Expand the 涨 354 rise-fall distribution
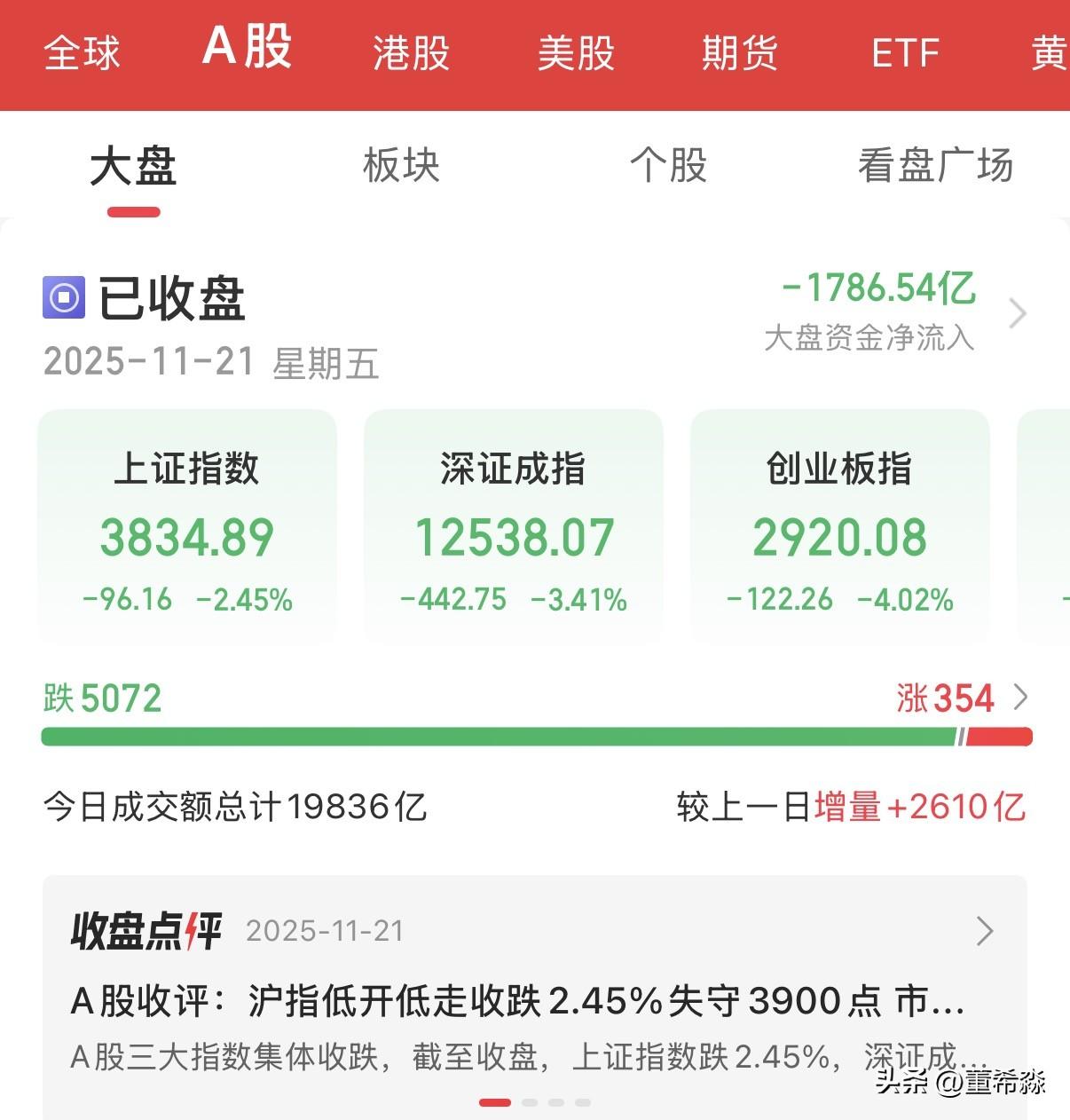The height and width of the screenshot is (1120, 1070). point(963,698)
